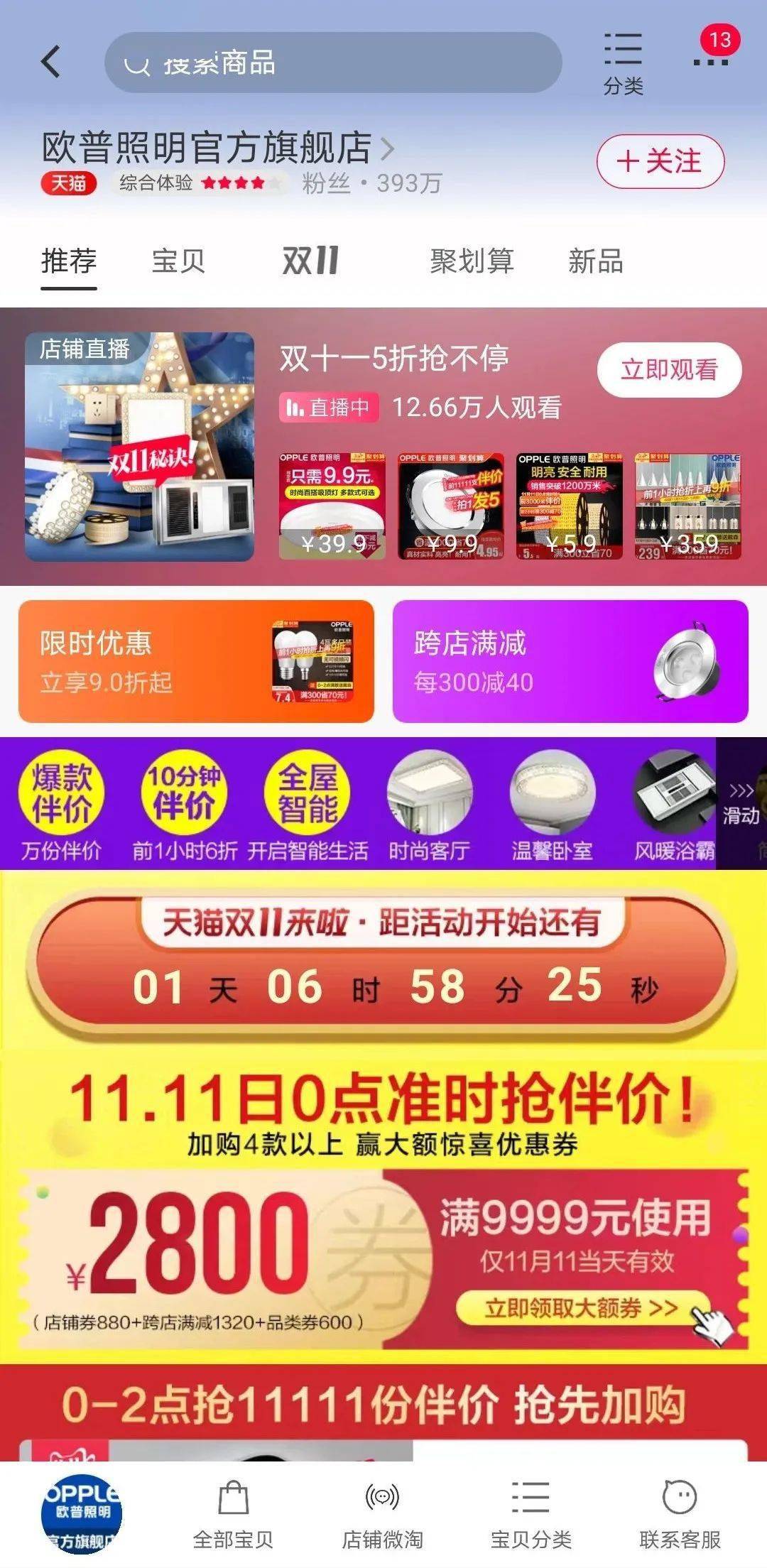Open the 店铺直播 live thumbnail
The image size is (767, 1568).
tap(140, 447)
